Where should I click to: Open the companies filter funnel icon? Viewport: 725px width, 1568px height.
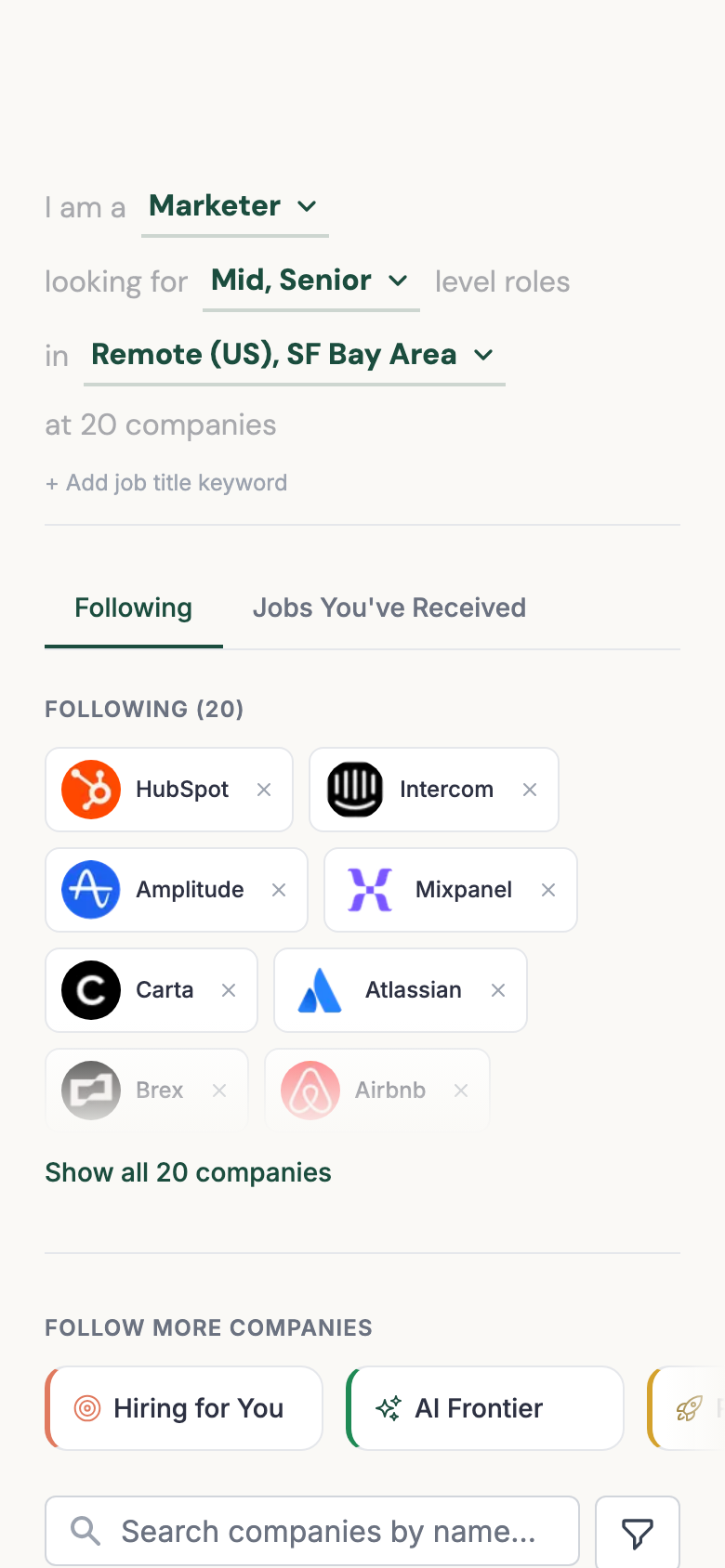[x=637, y=1531]
